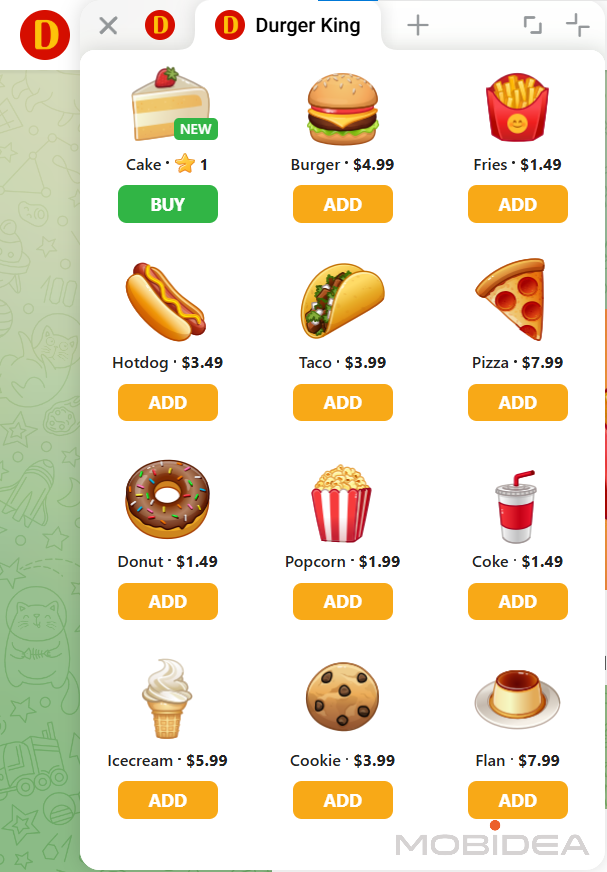Switch to the Durger King tab

pyautogui.click(x=288, y=26)
